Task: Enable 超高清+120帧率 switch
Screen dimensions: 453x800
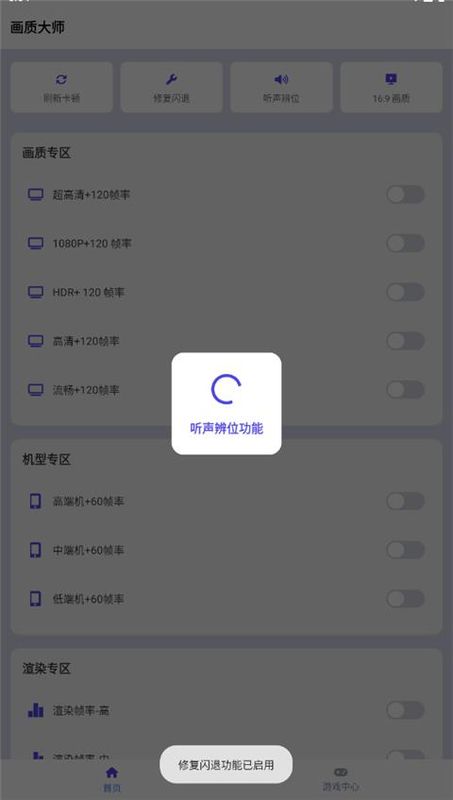Action: [406, 194]
